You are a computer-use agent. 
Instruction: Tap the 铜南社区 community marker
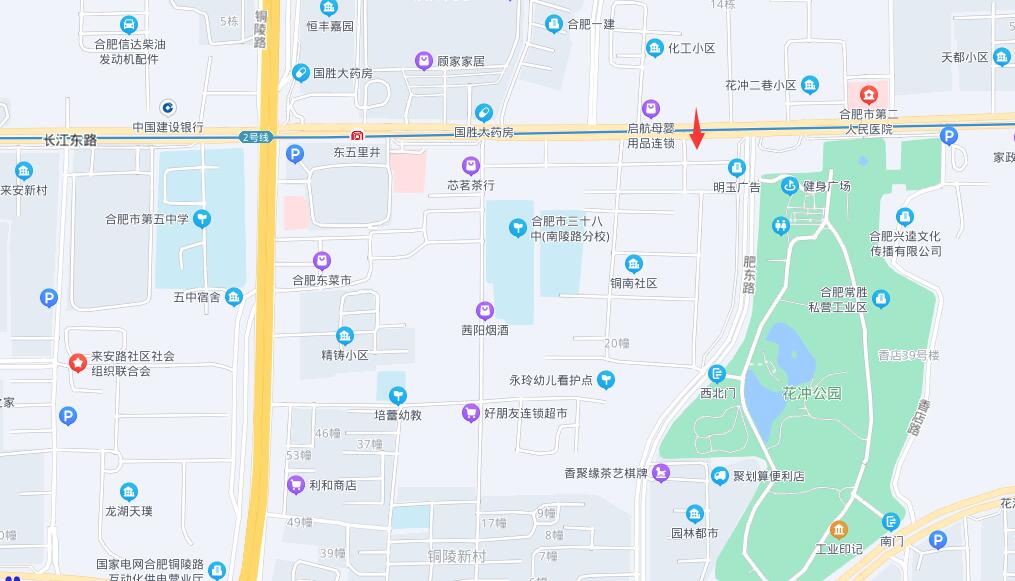click(x=634, y=264)
